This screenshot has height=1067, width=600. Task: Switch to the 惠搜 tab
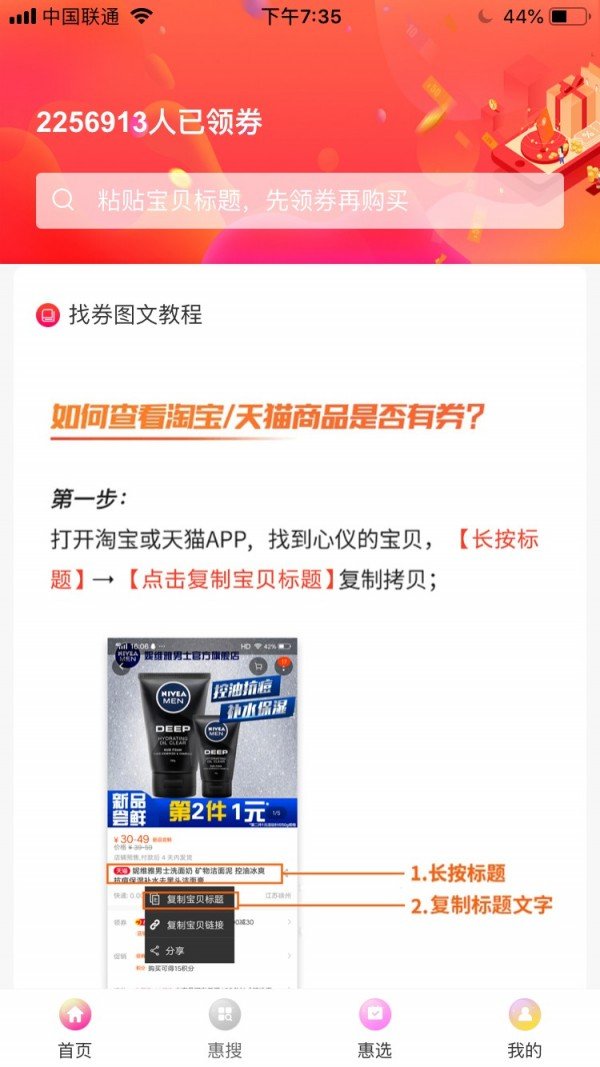coord(225,1028)
